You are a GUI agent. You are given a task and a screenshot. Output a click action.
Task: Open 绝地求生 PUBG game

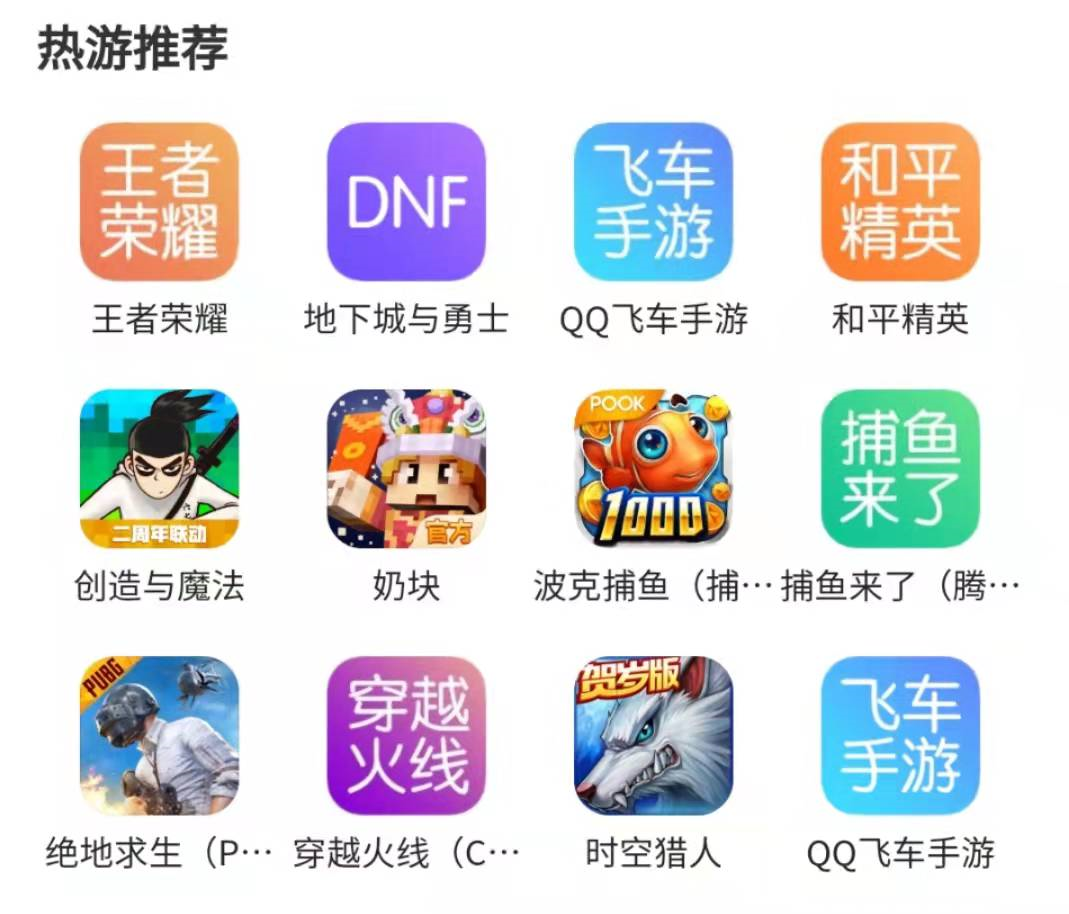159,735
